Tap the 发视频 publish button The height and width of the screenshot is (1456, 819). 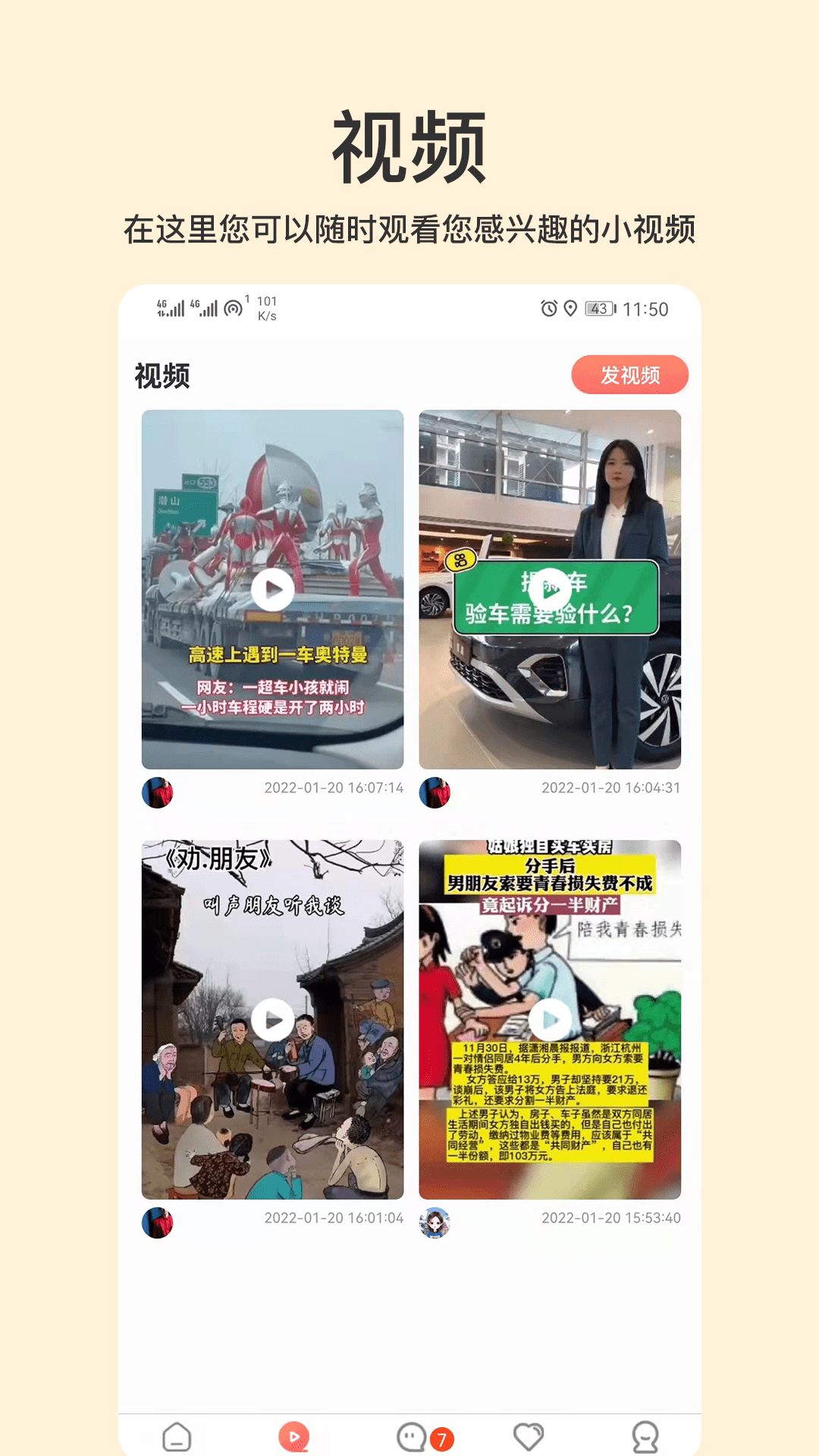[631, 375]
